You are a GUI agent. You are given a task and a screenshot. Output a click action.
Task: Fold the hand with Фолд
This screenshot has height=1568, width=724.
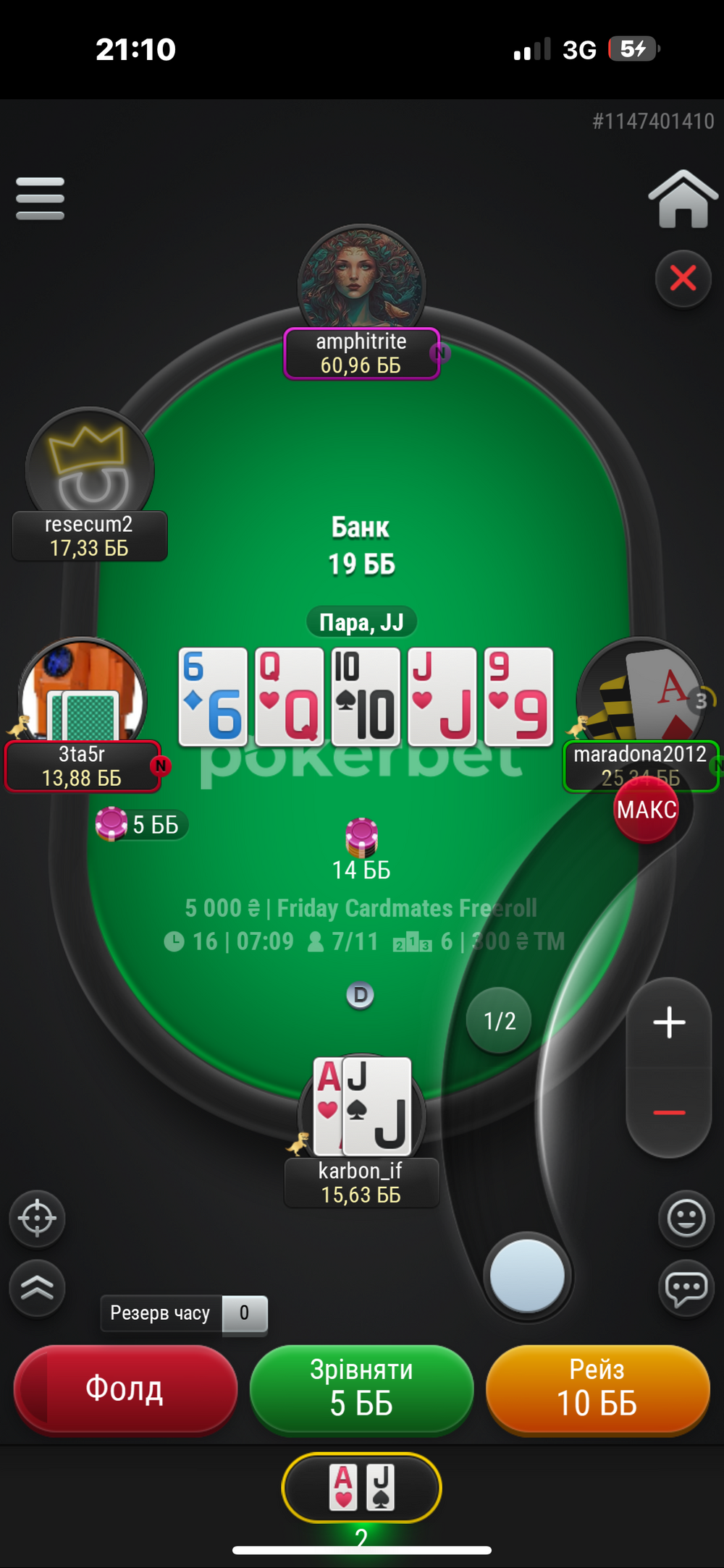coord(125,1389)
